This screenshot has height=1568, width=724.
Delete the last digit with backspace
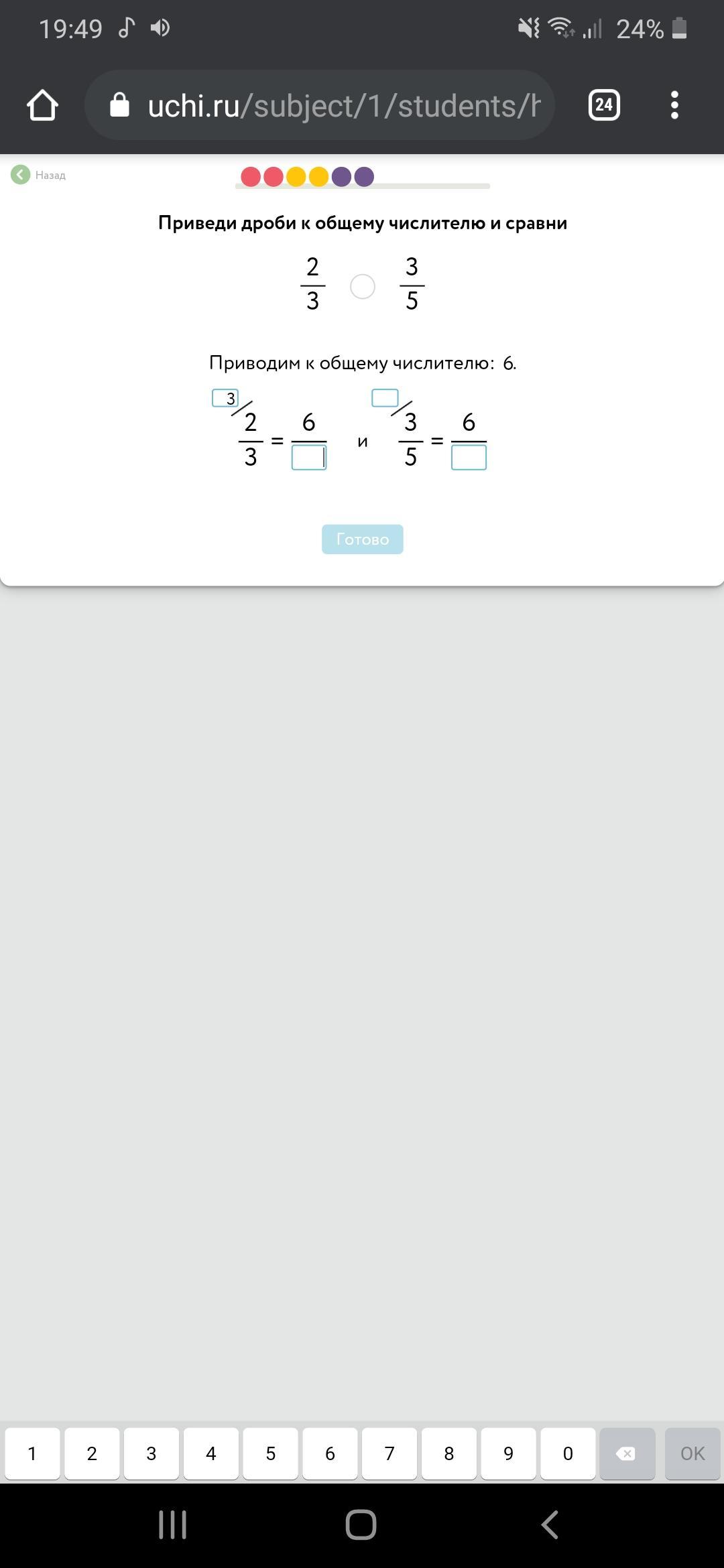coord(627,1453)
